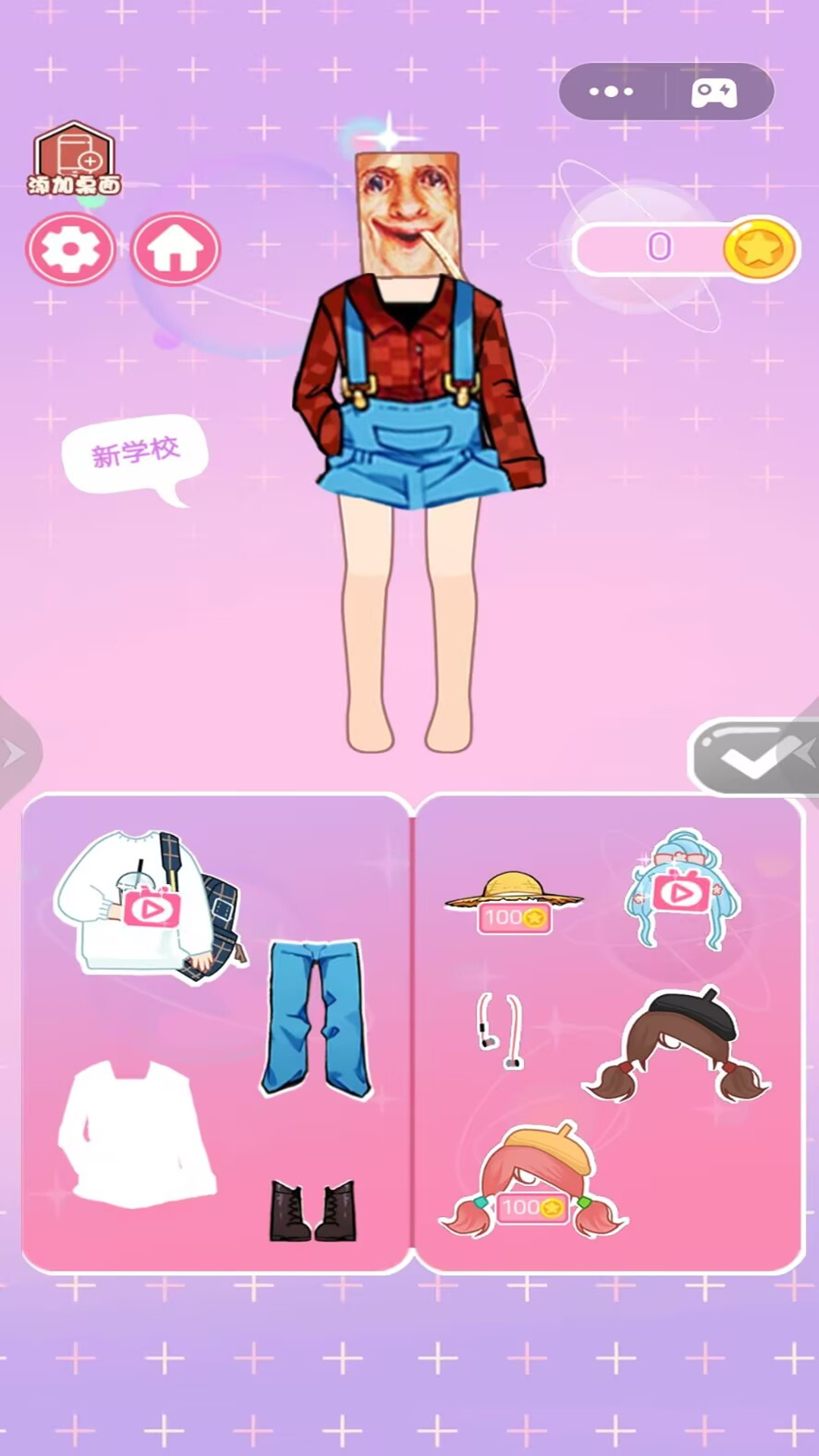
Task: Choose brown pigtails with black beret
Action: point(676,1044)
